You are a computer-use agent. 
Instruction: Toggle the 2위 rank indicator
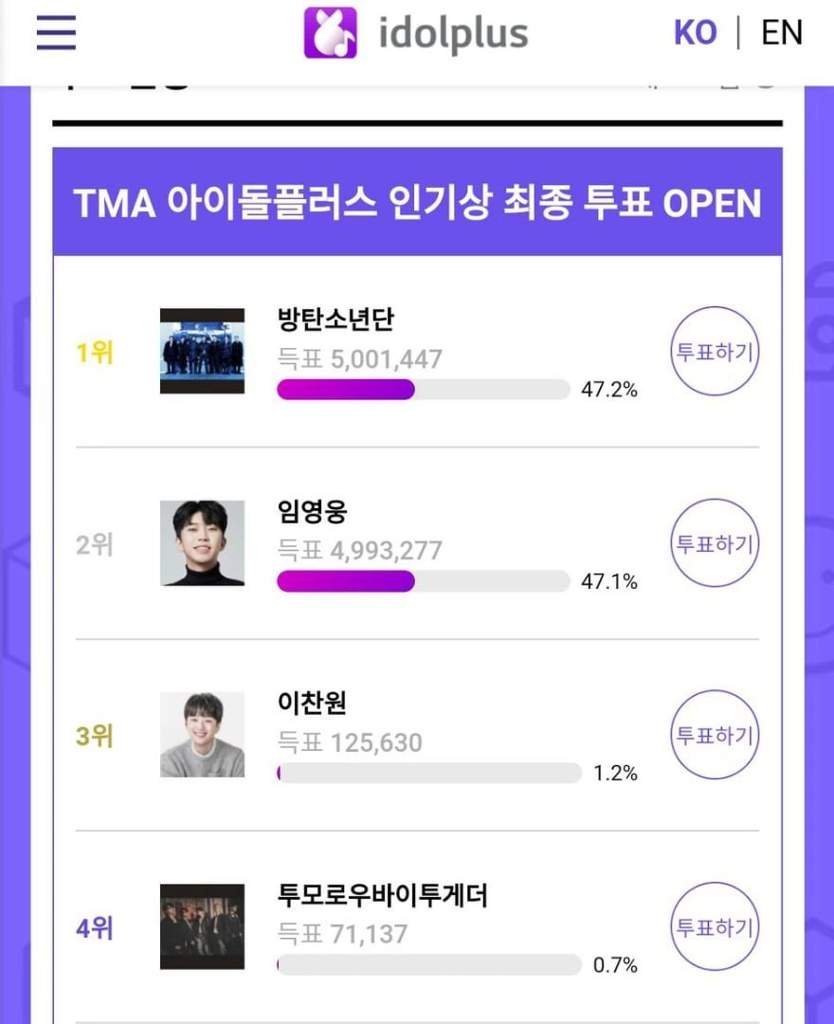95,545
